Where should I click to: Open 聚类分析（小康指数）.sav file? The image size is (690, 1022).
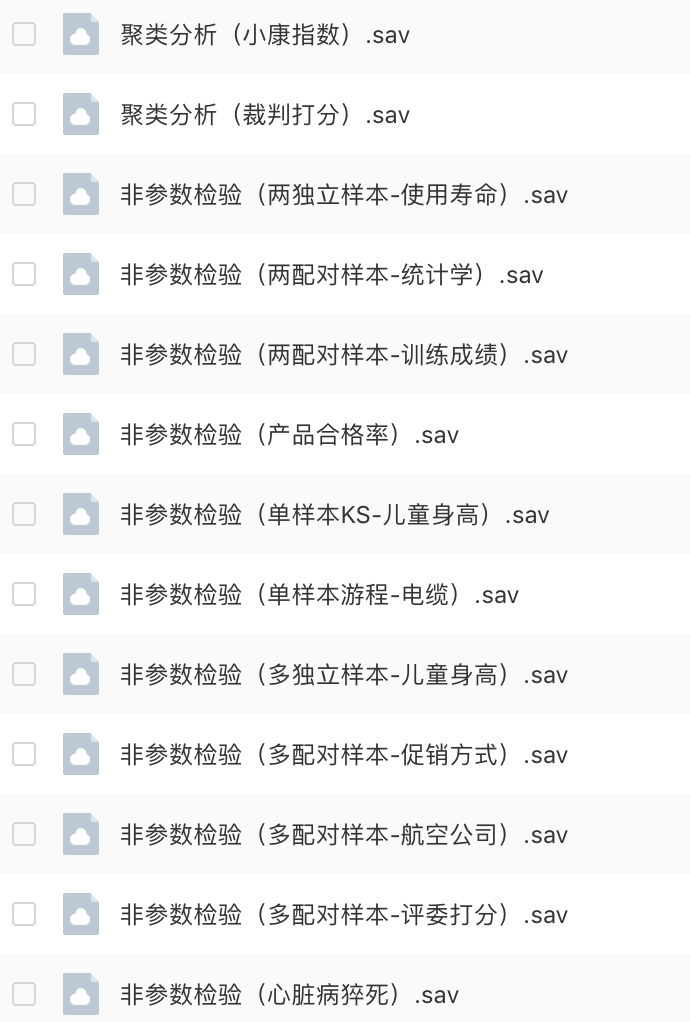click(x=264, y=35)
